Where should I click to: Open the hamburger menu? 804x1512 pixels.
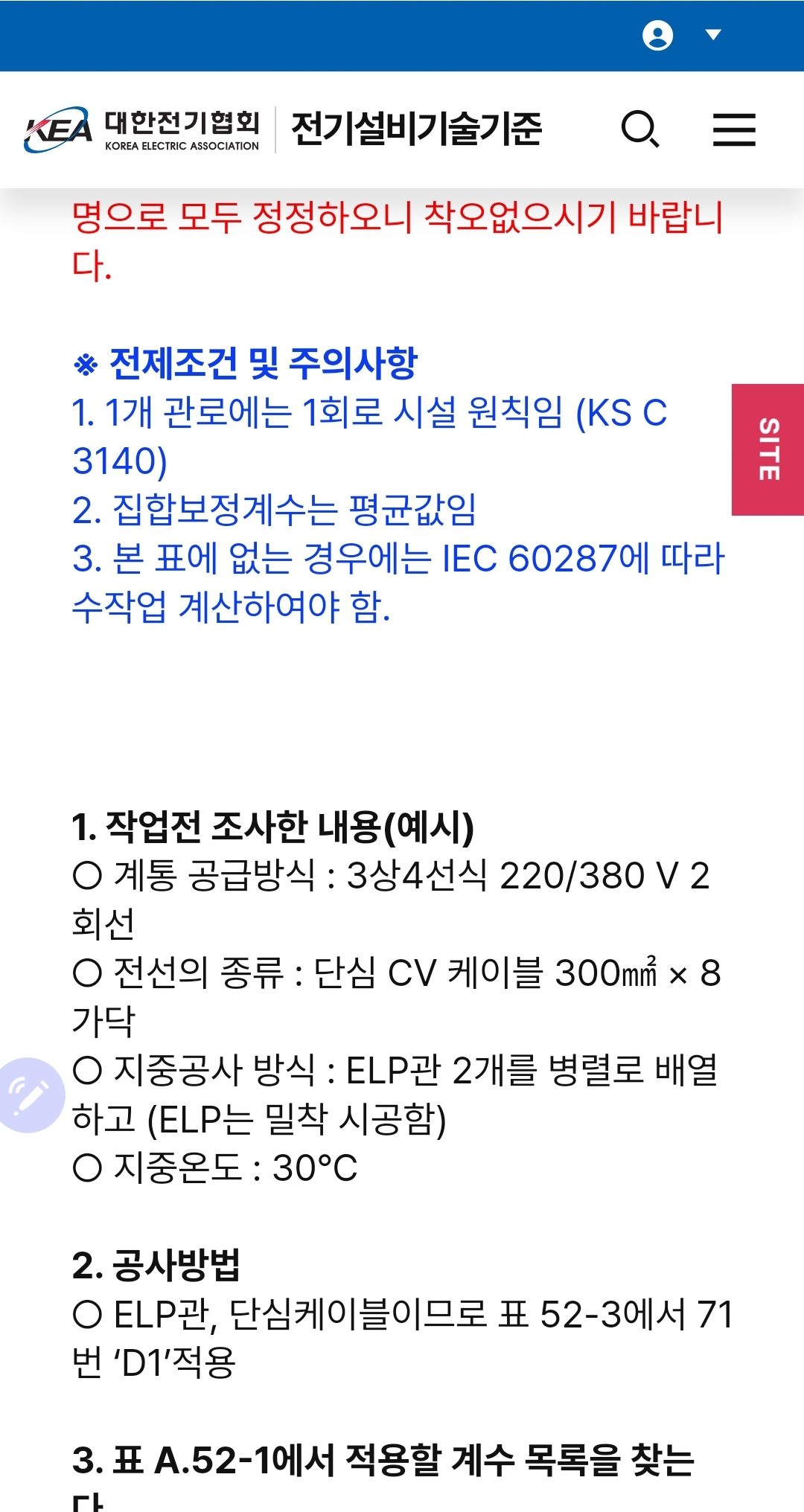[734, 129]
